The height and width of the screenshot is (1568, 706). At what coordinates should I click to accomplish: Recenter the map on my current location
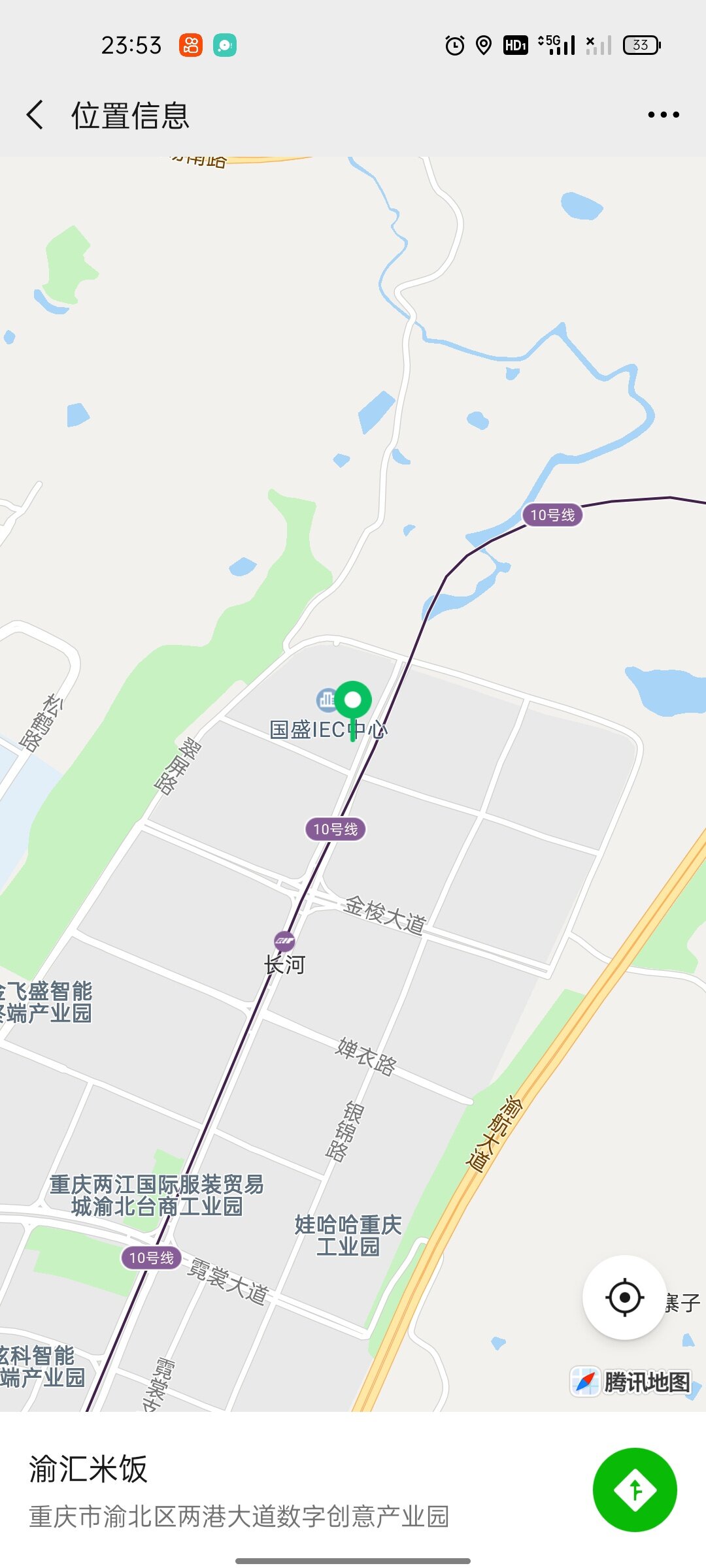click(x=624, y=1297)
